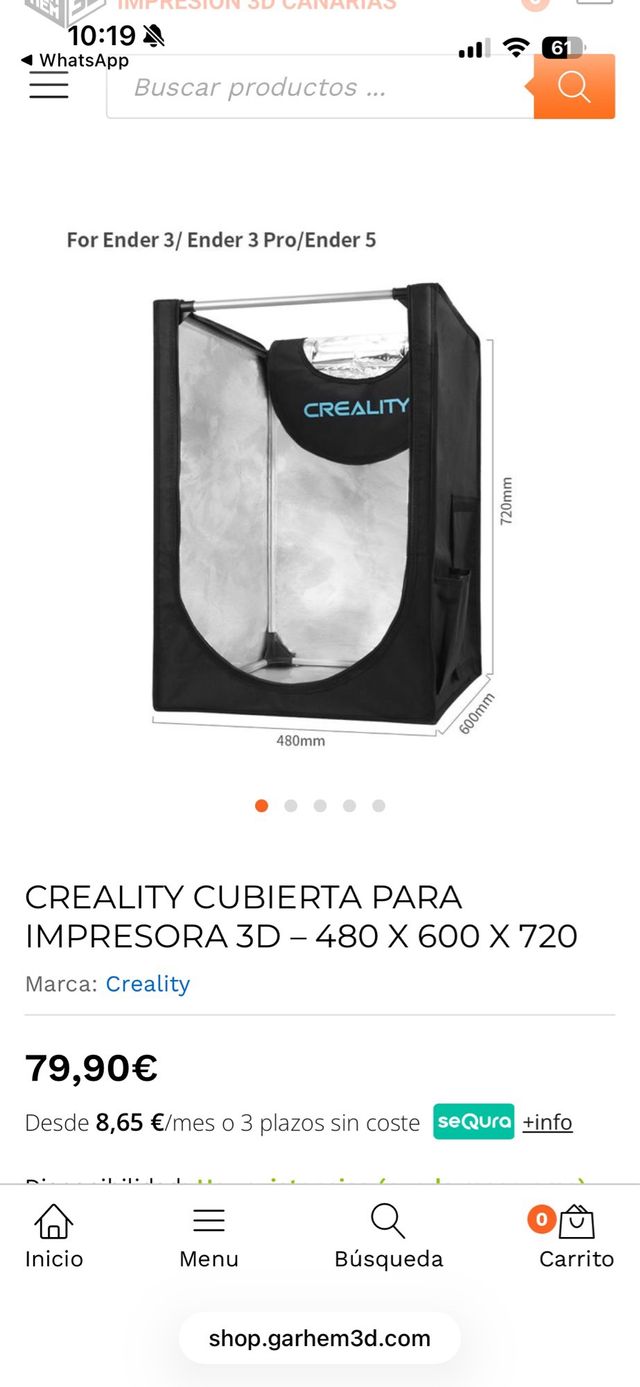This screenshot has height=1387, width=640.
Task: Open the Carrito shopping cart
Action: click(576, 1237)
